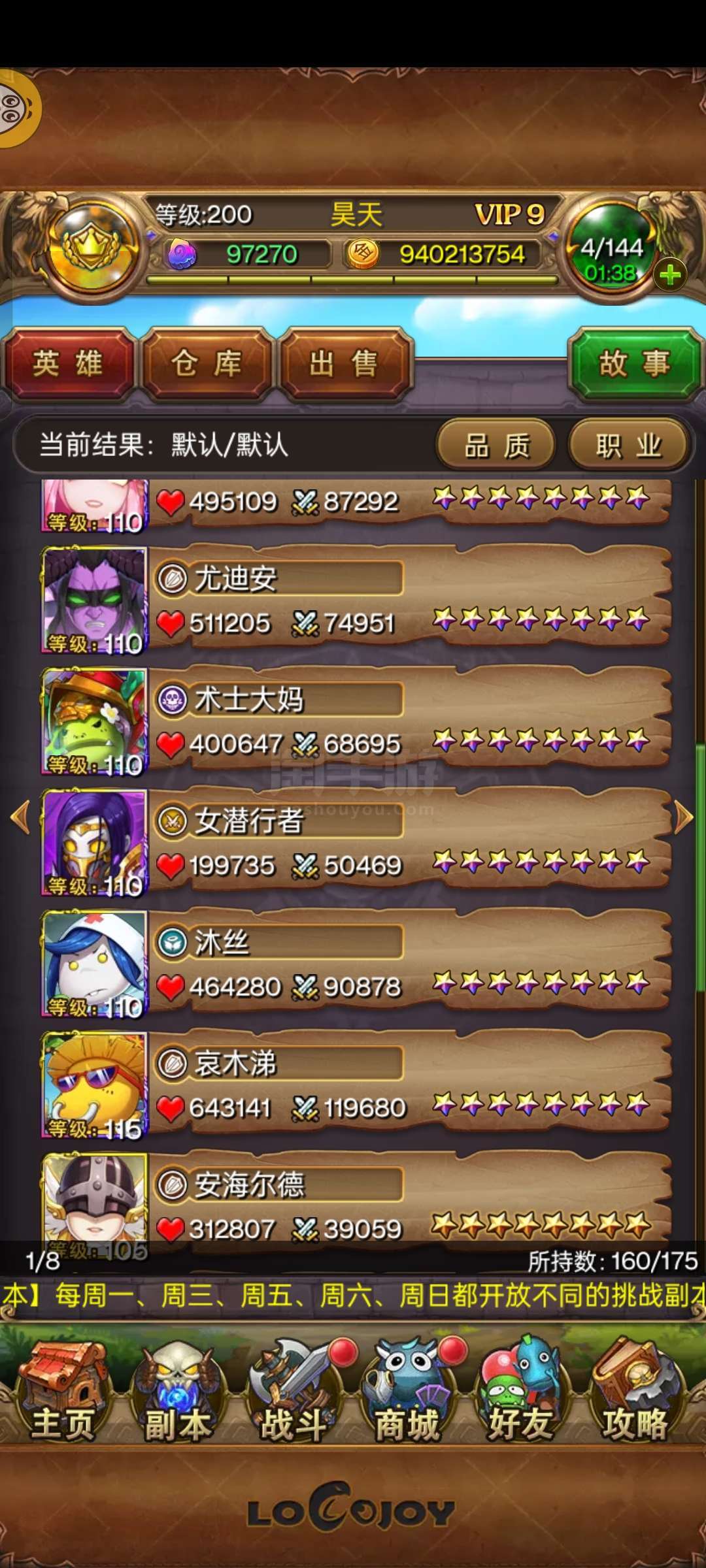The image size is (706, 1568).
Task: Open hero 尤迪安 details
Action: click(356, 600)
